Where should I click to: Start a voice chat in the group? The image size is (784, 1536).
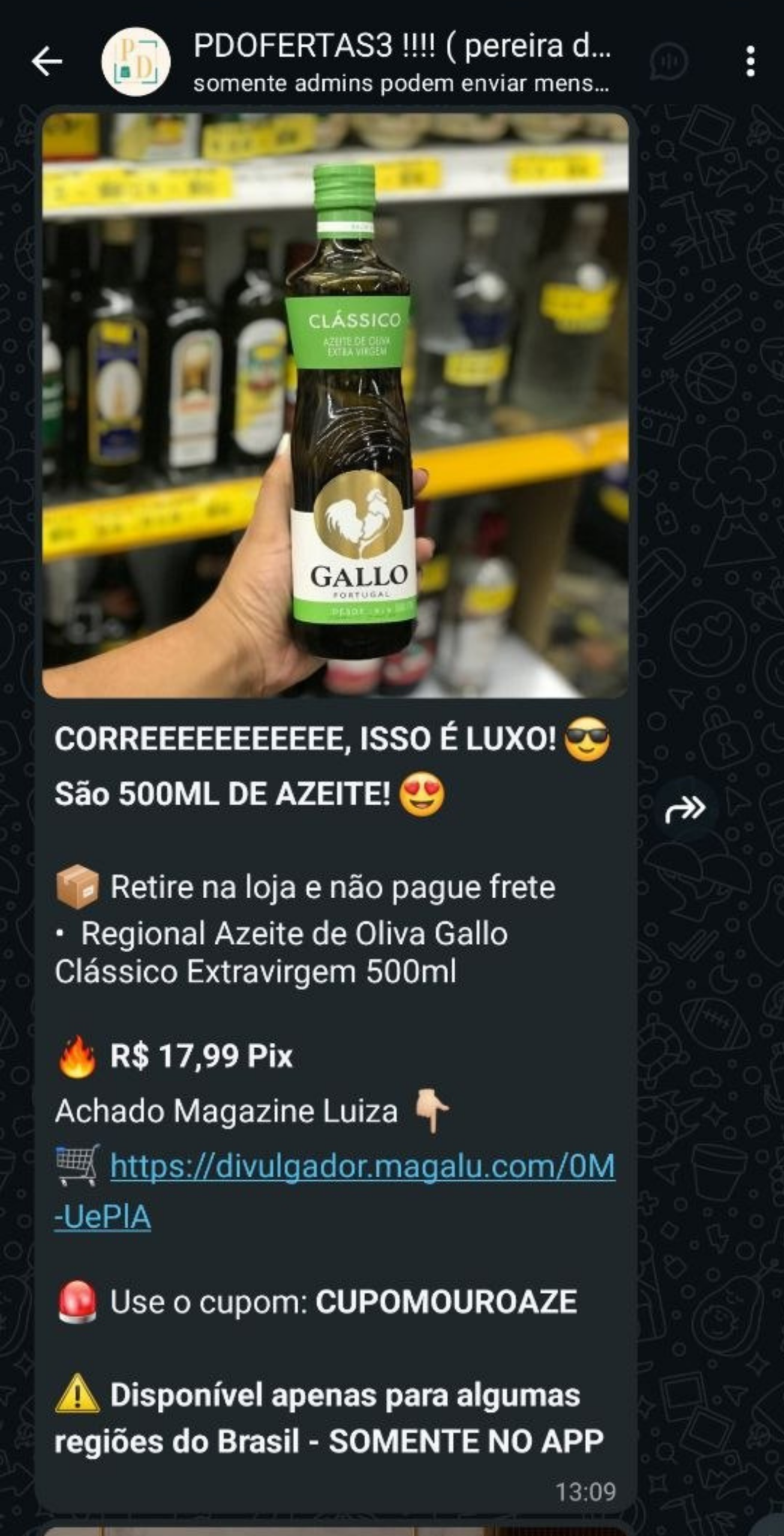[x=669, y=61]
